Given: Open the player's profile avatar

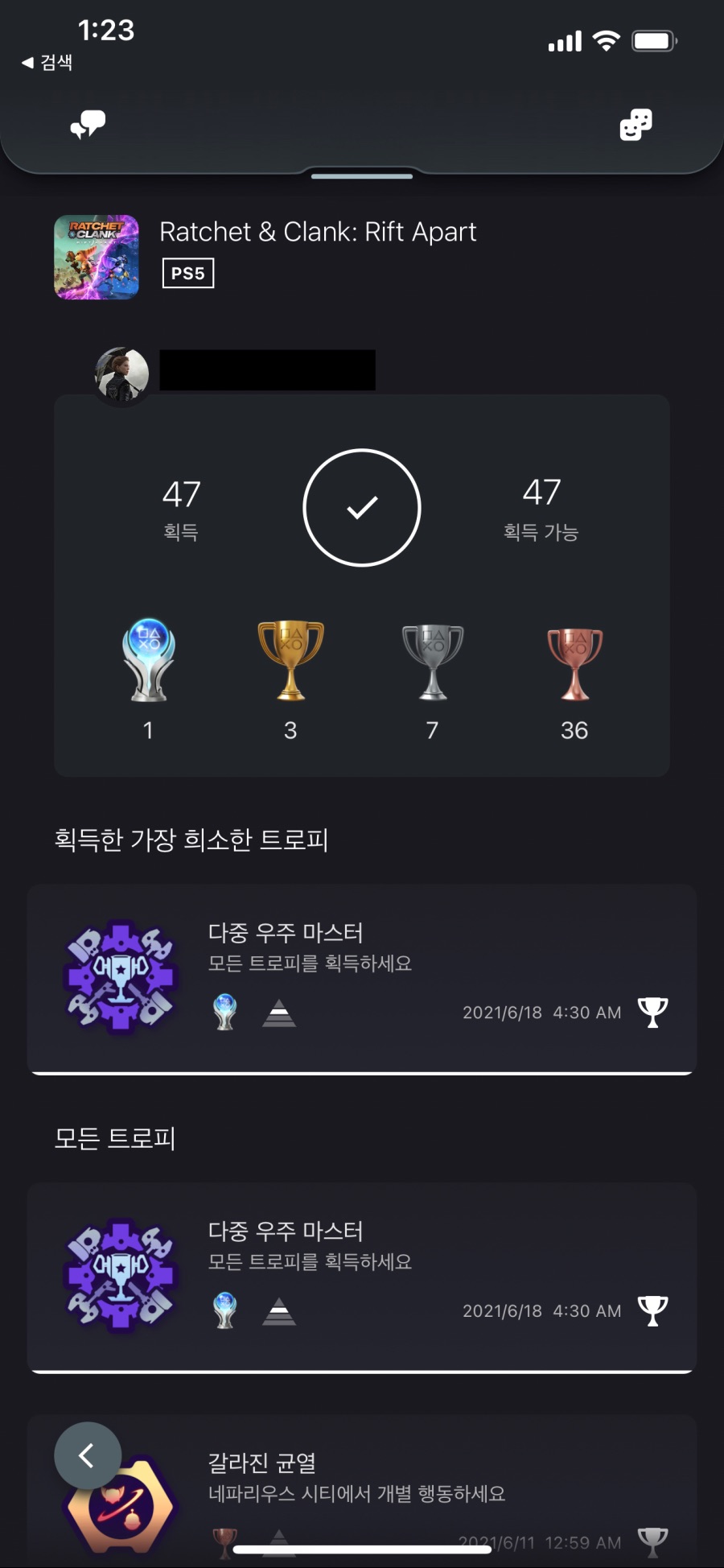Looking at the screenshot, I should click(122, 375).
